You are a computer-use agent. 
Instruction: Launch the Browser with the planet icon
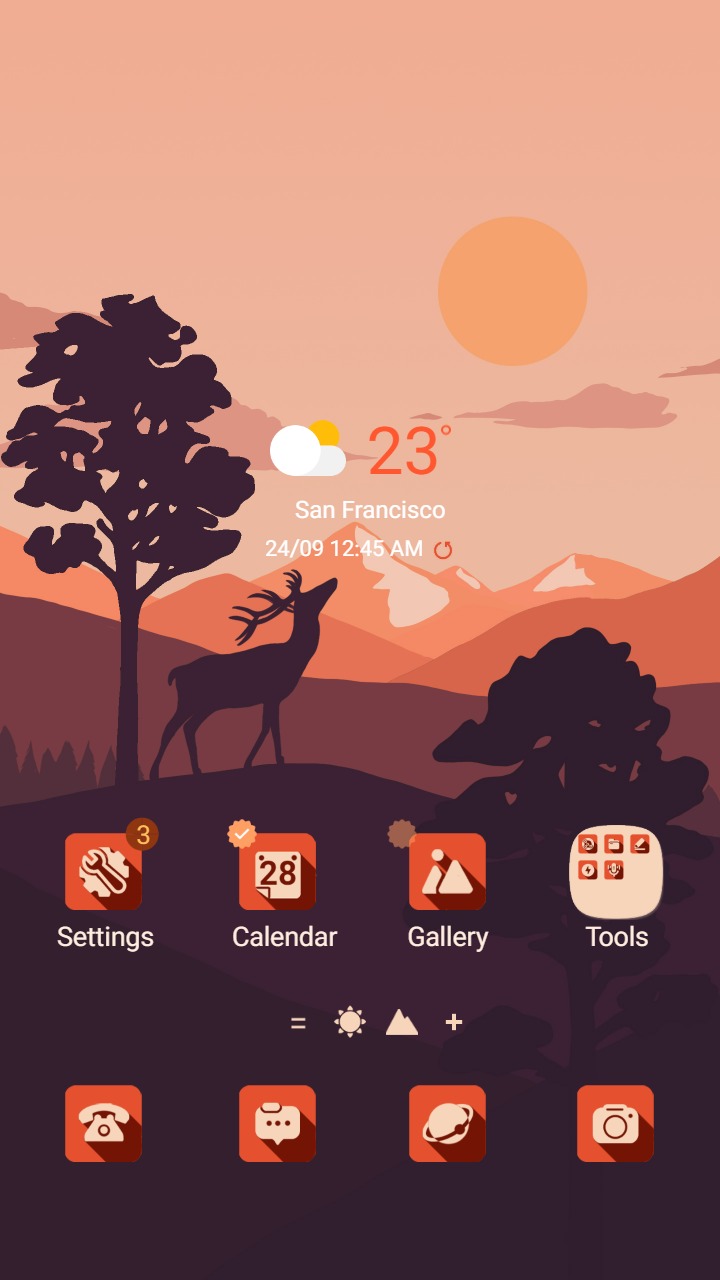[447, 1124]
